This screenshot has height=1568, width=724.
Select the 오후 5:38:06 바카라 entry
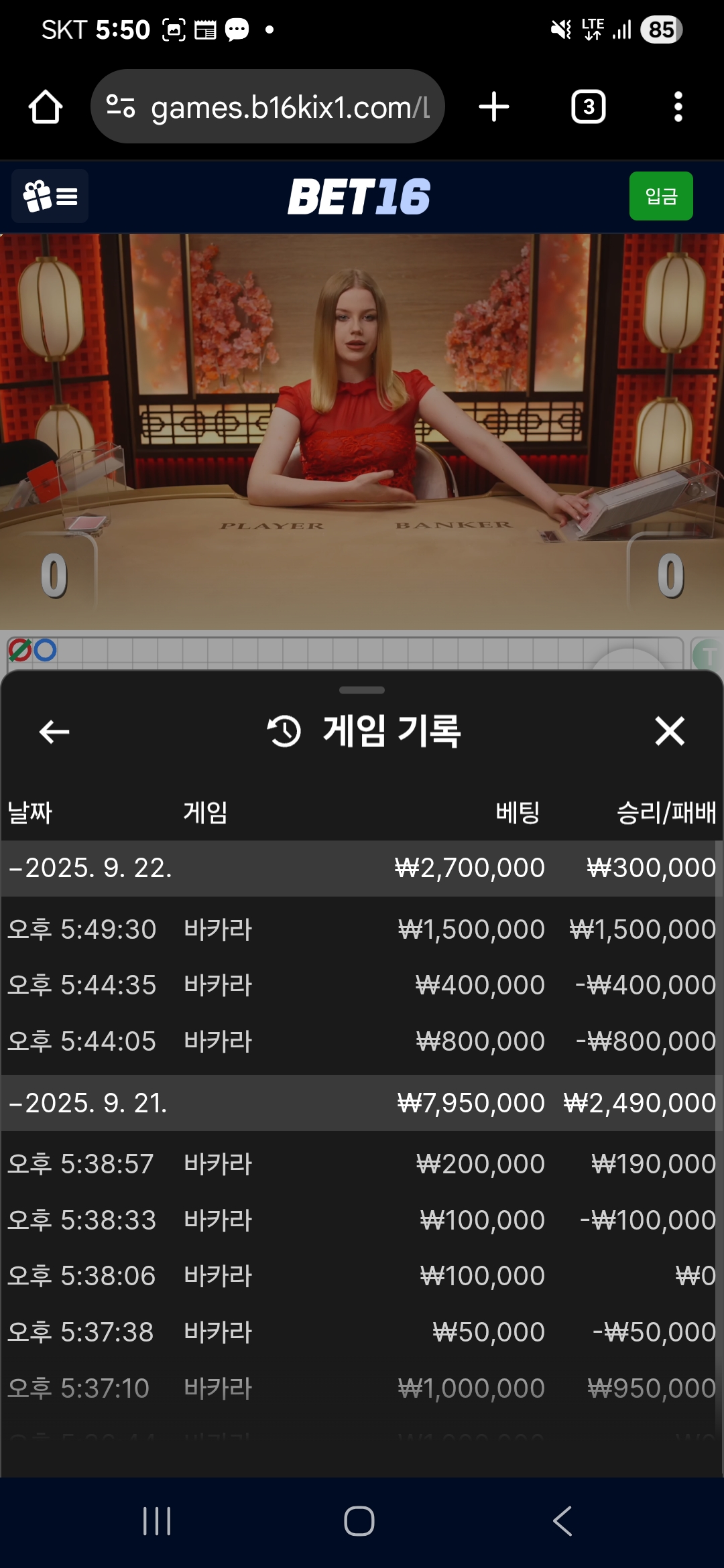pyautogui.click(x=361, y=1276)
